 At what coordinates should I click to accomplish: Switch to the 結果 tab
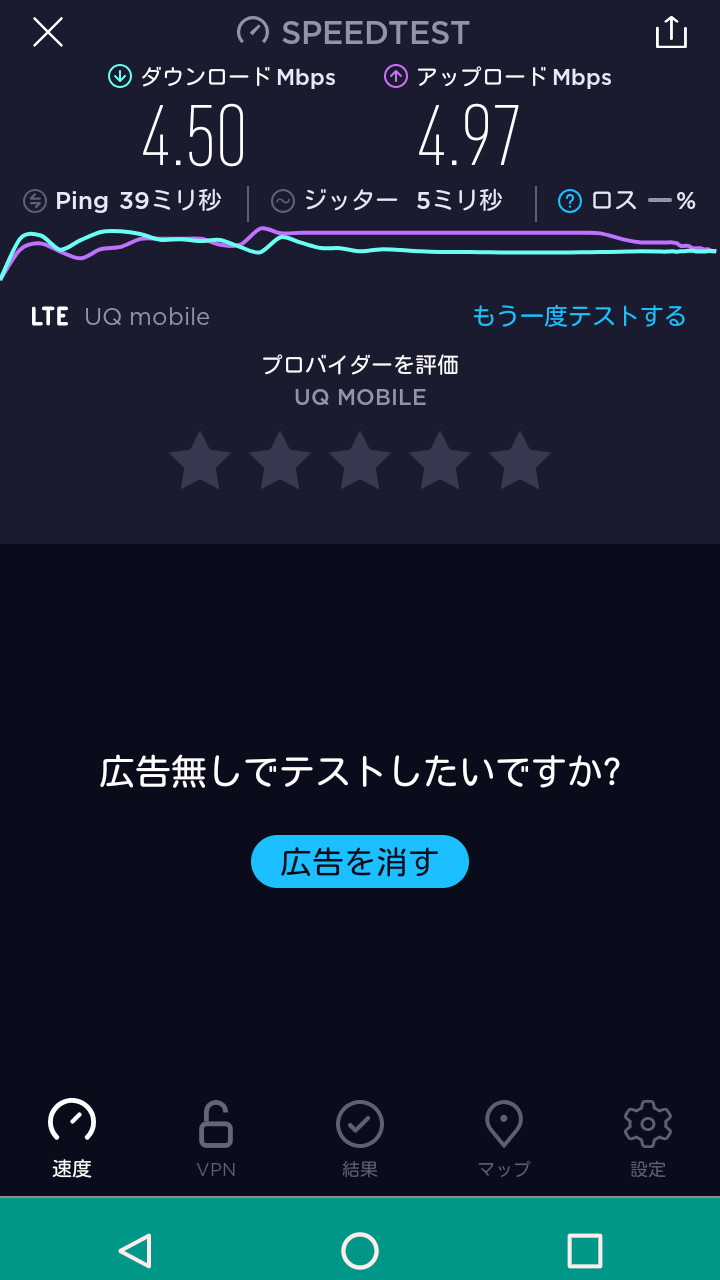(360, 1138)
